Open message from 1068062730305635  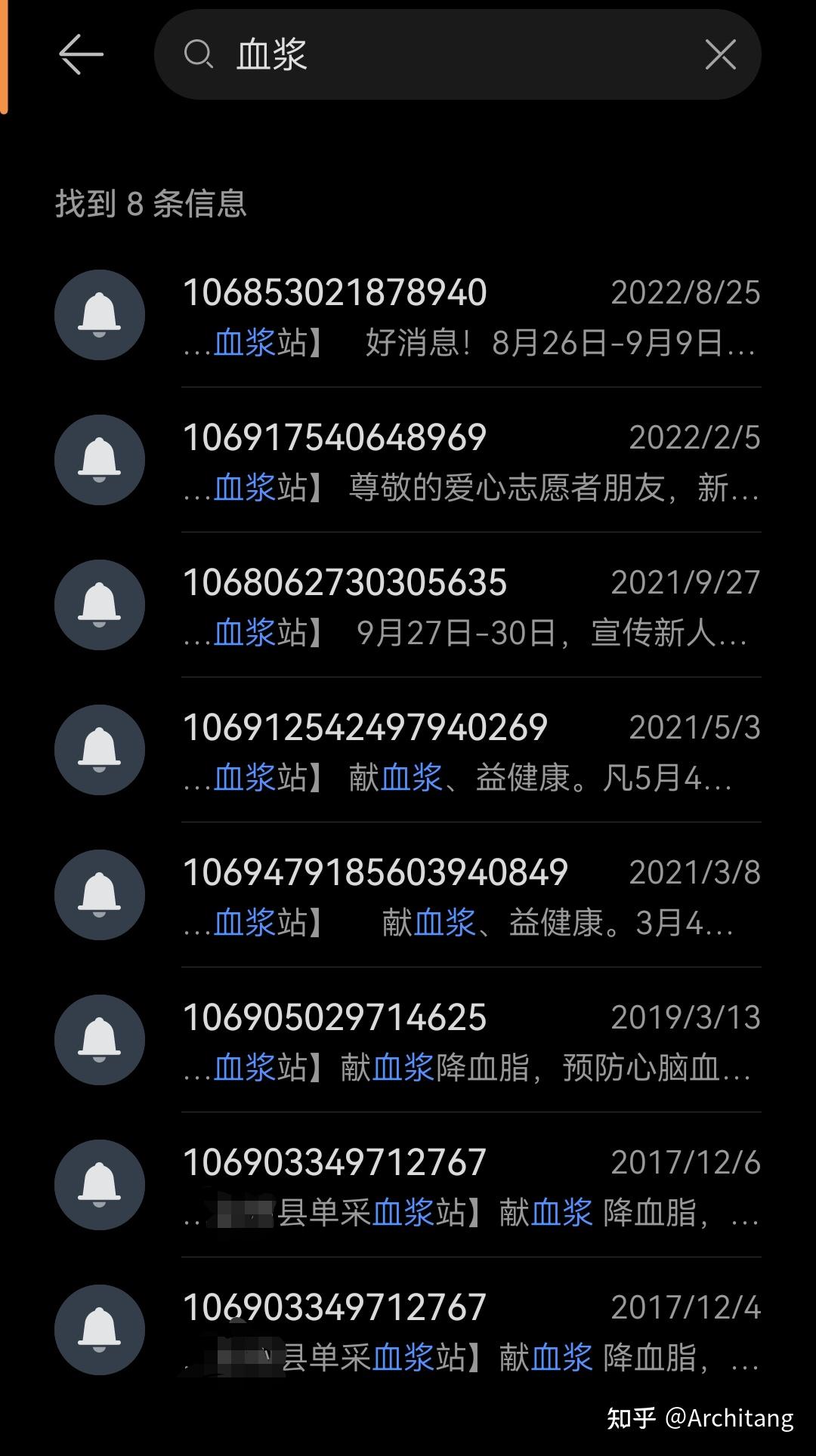408,606
